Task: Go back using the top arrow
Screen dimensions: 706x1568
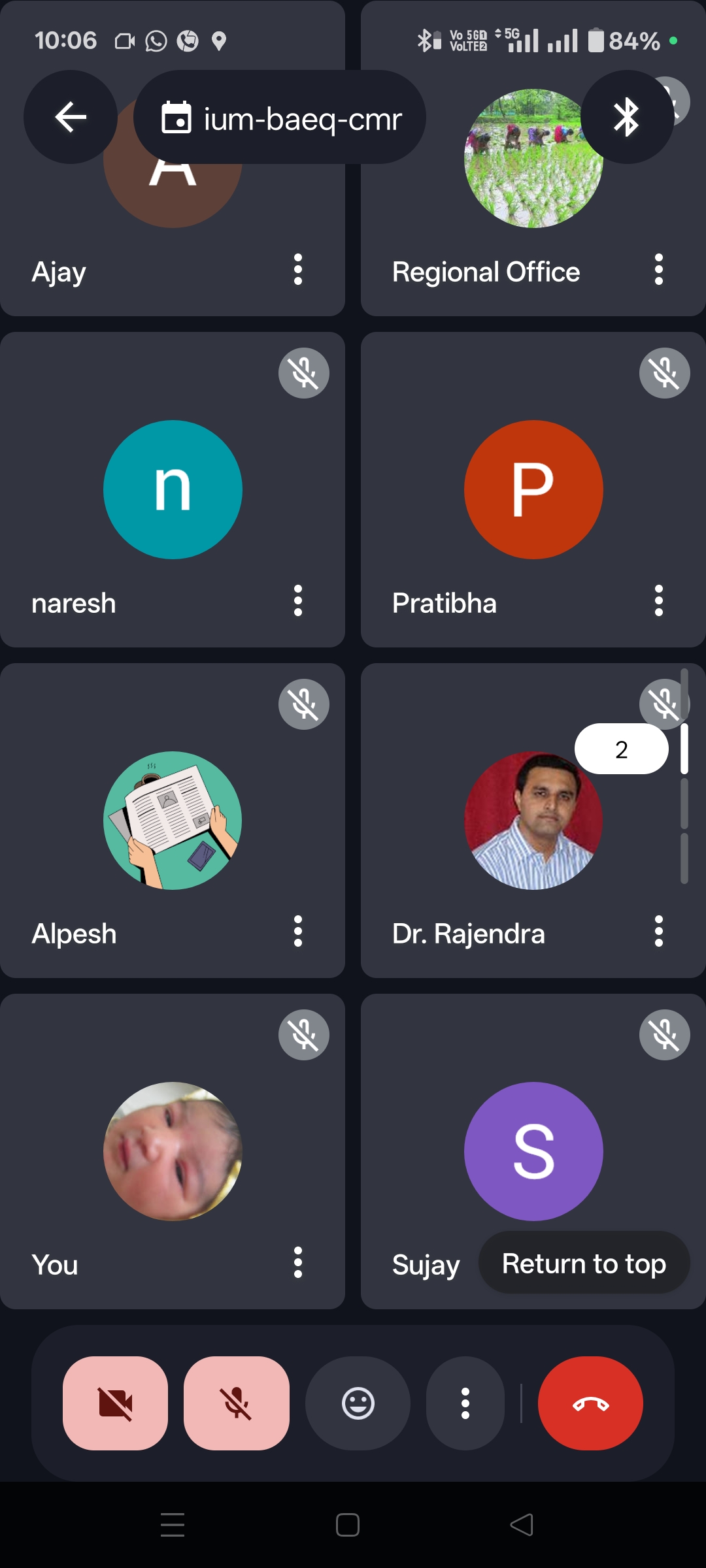Action: coord(71,118)
